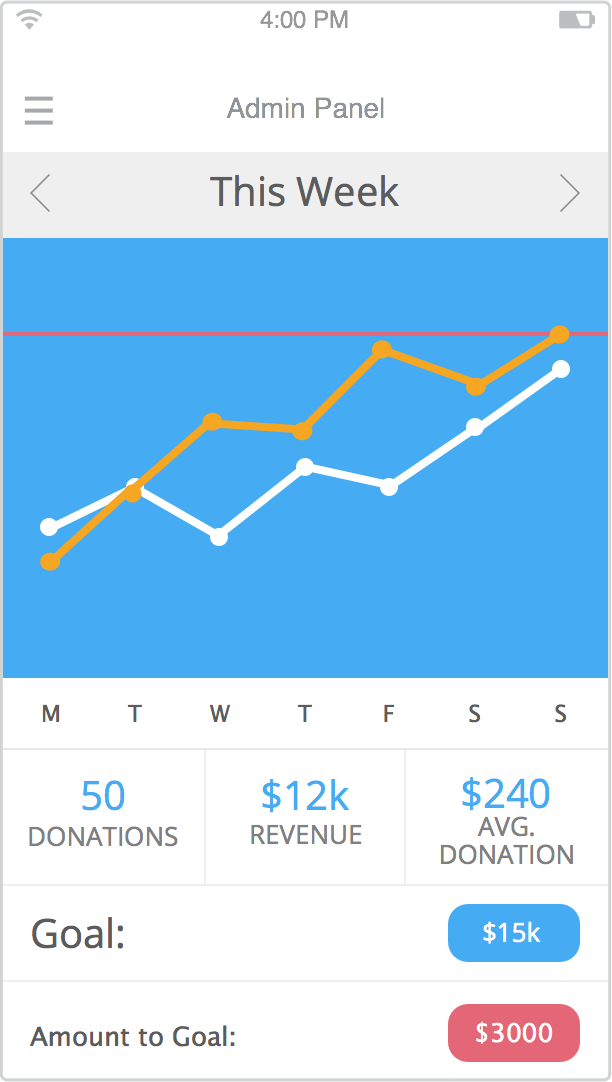Viewport: 612px width, 1082px height.
Task: Tap the $3000 amount to goal button
Action: [x=513, y=1033]
